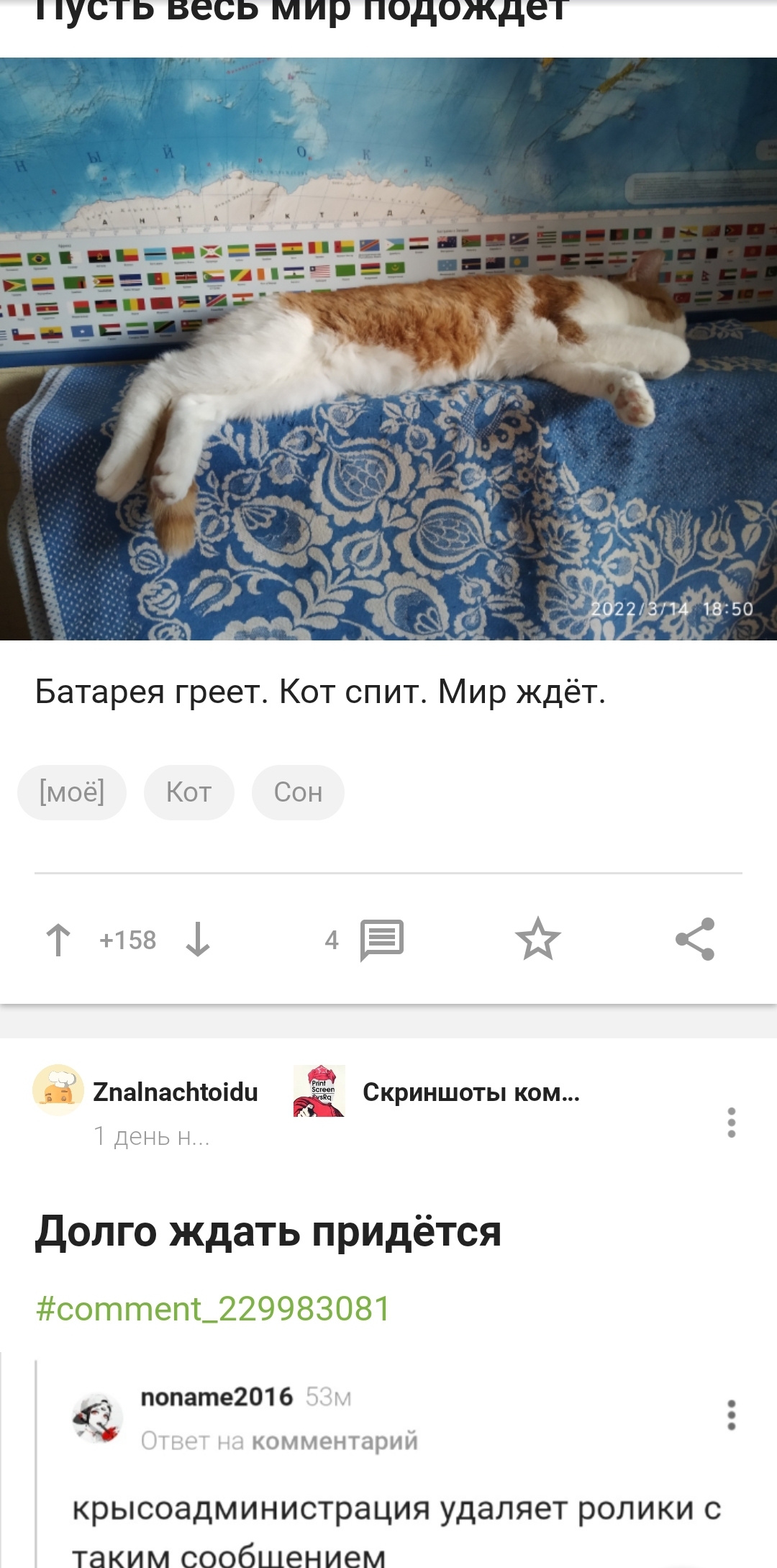This screenshot has width=777, height=1568.
Task: Open options menu on noname2016's comment
Action: tap(732, 1415)
